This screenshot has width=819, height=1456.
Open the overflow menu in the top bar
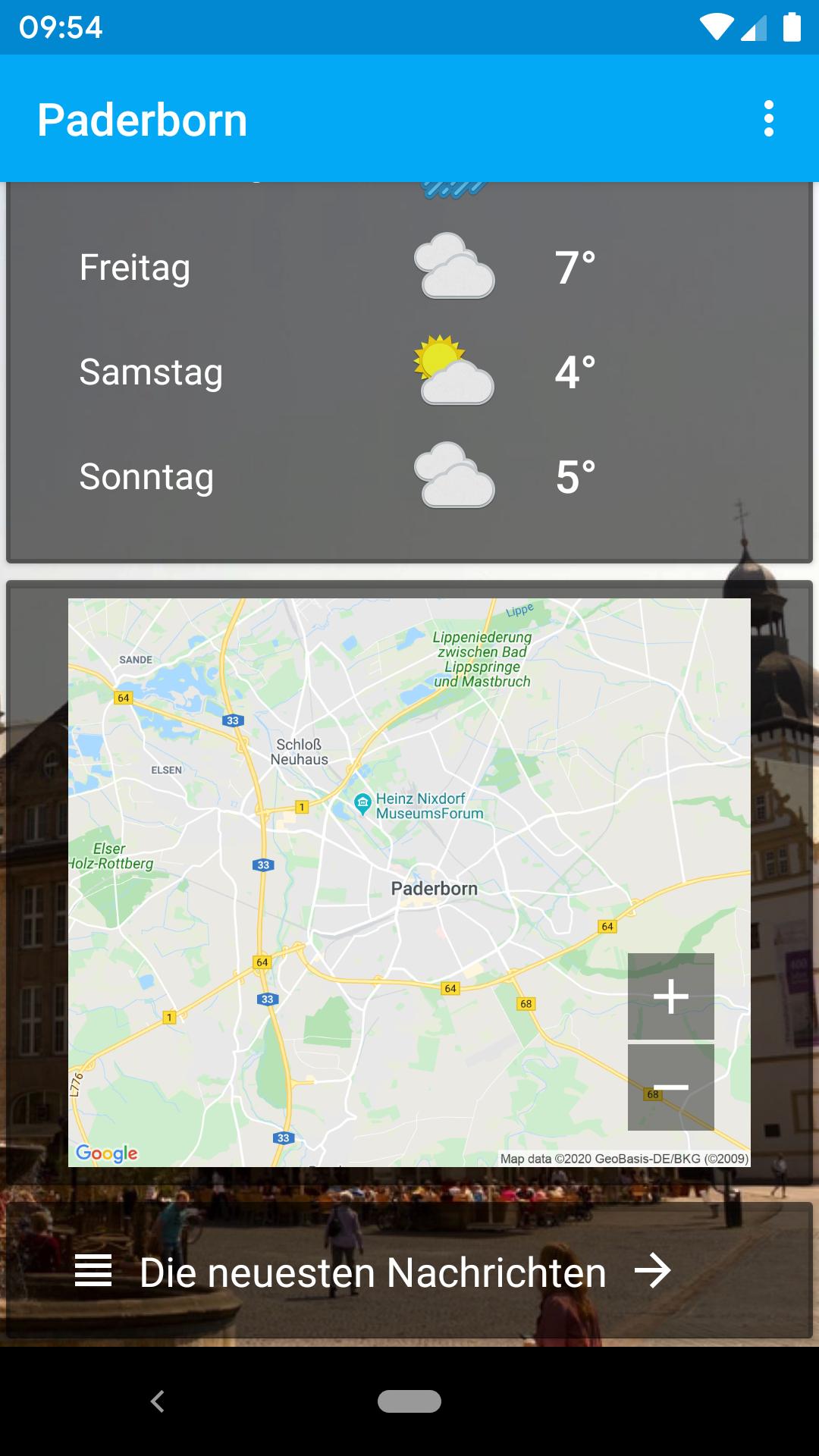(769, 119)
